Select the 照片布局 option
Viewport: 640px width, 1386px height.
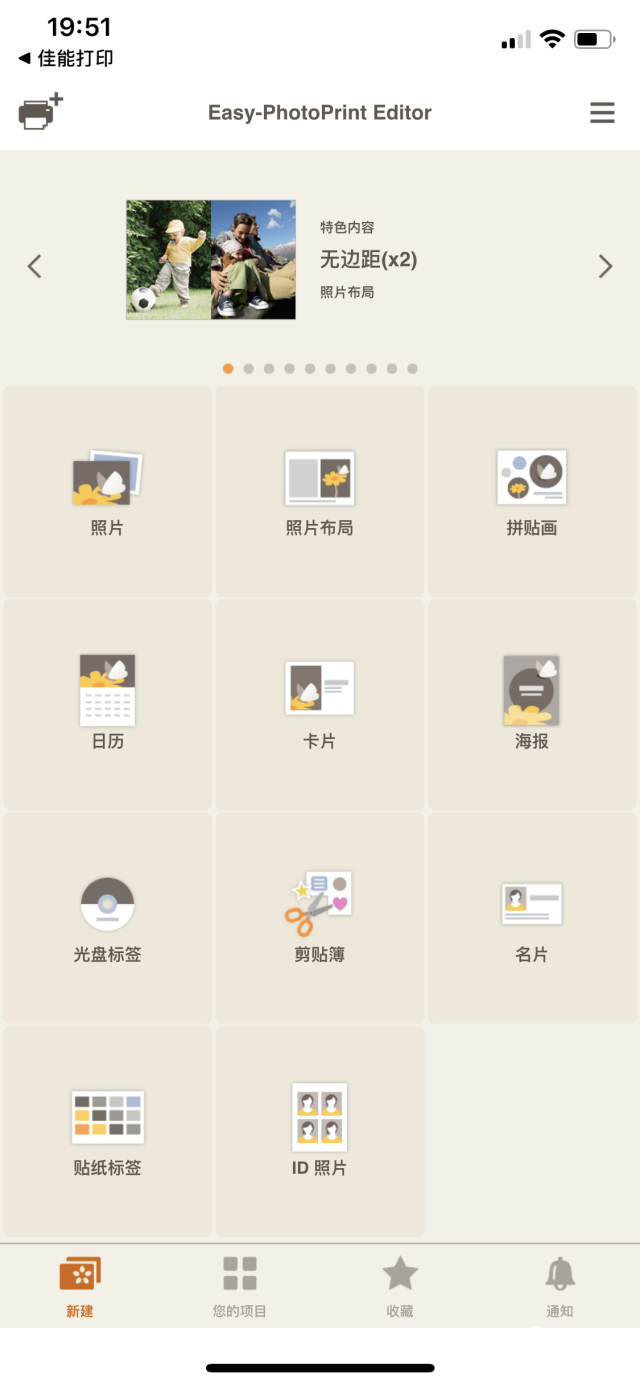(x=320, y=491)
